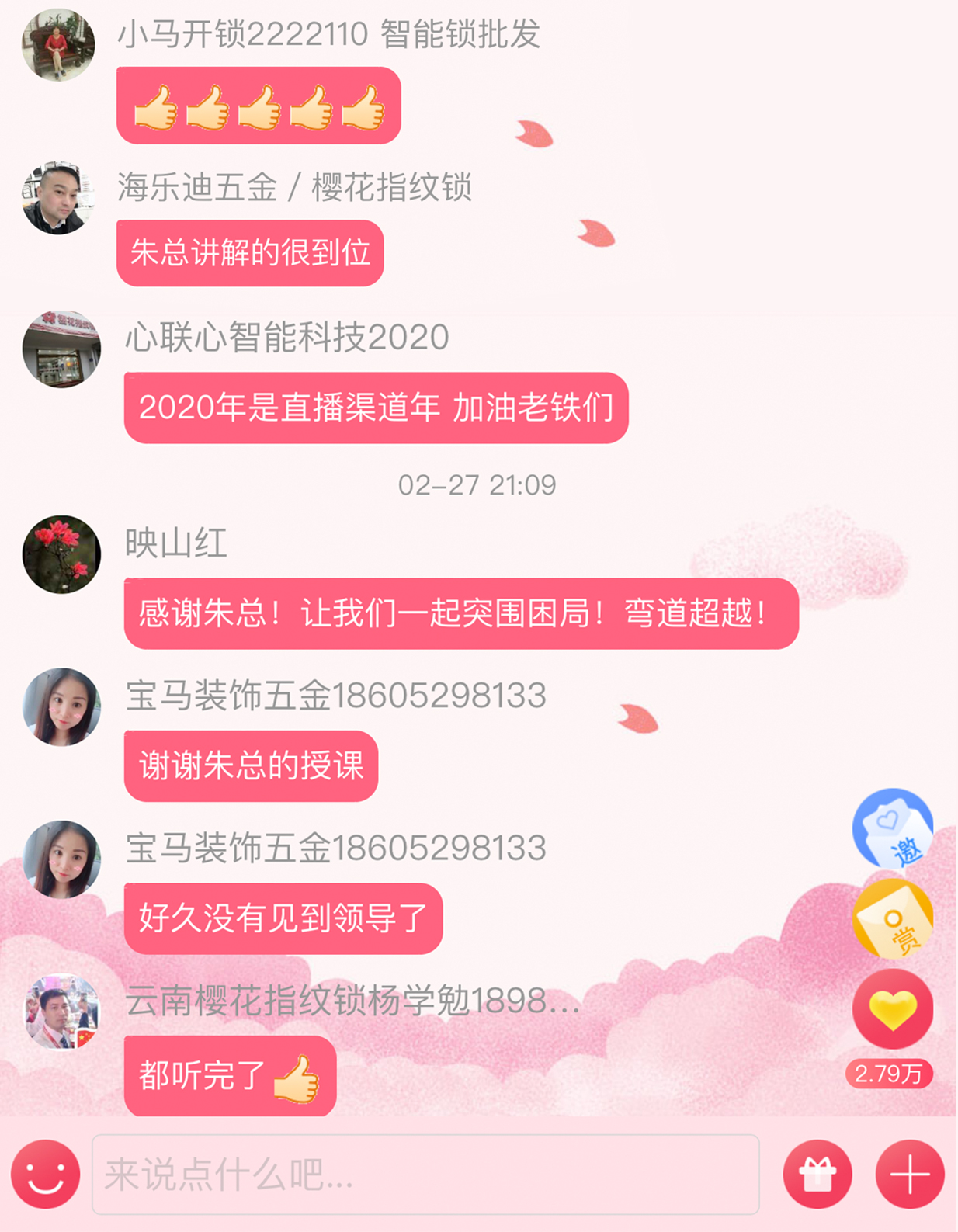Send a like with the heart button
This screenshot has height=1232, width=958.
click(893, 1008)
